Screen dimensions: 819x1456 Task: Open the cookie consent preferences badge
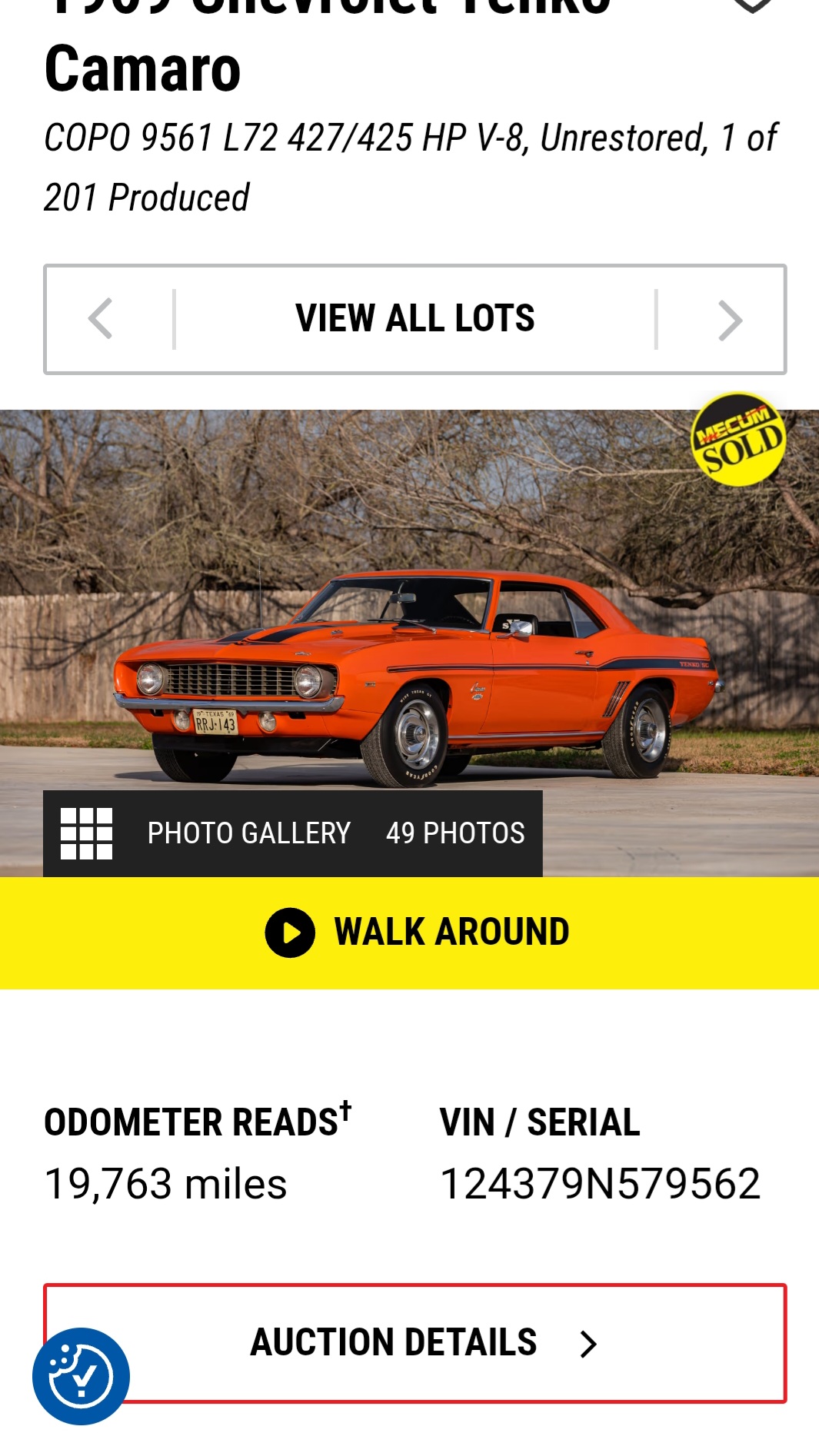click(81, 1376)
